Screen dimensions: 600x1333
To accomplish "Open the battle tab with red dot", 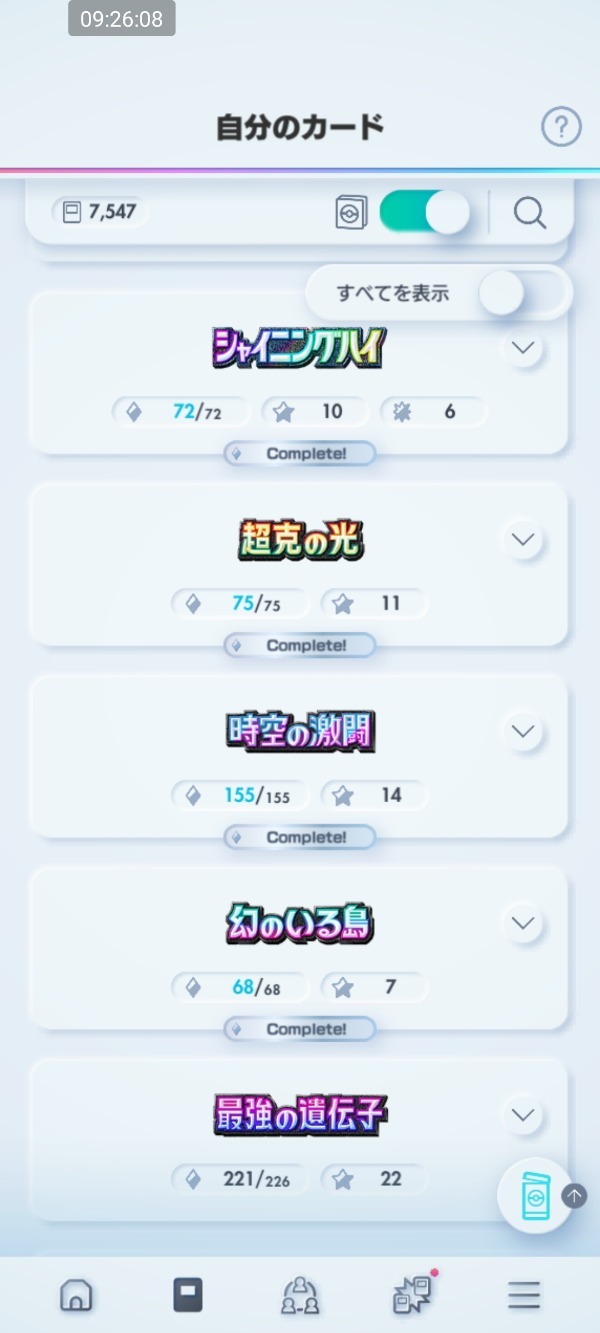I will pos(412,1295).
